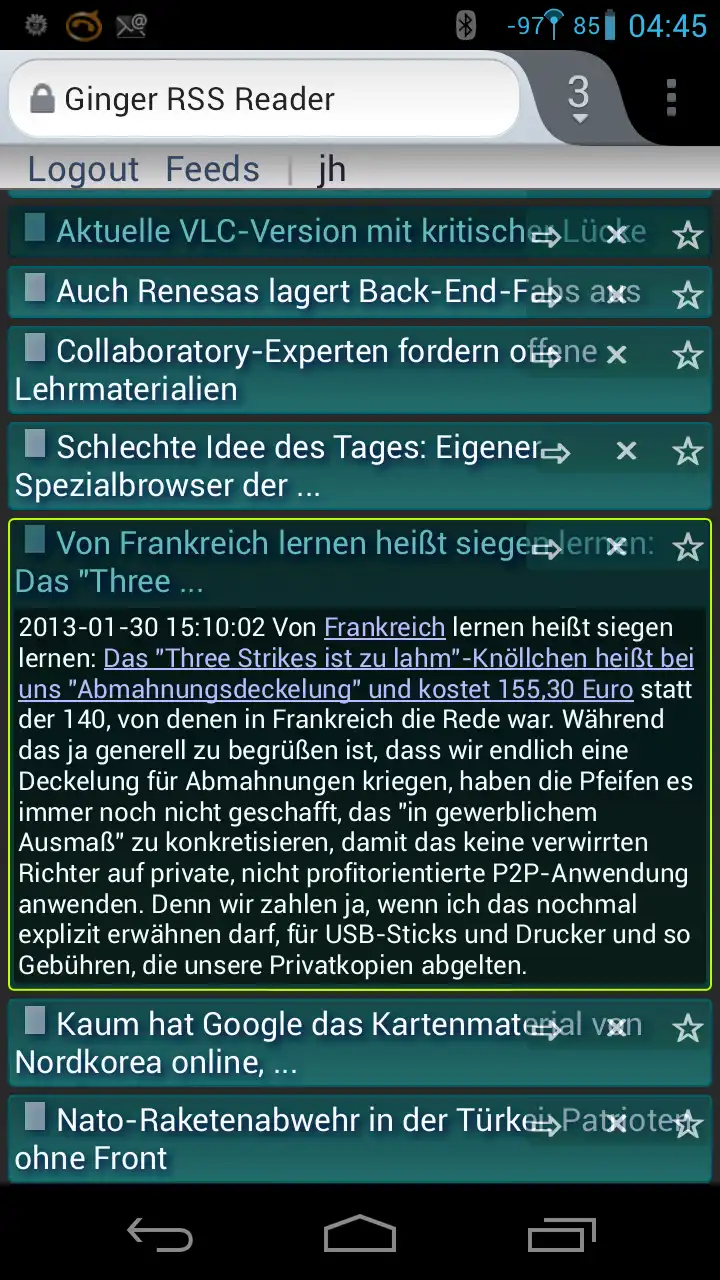Star the Von Frankreich lernen article
This screenshot has width=720, height=1280.
pos(687,547)
